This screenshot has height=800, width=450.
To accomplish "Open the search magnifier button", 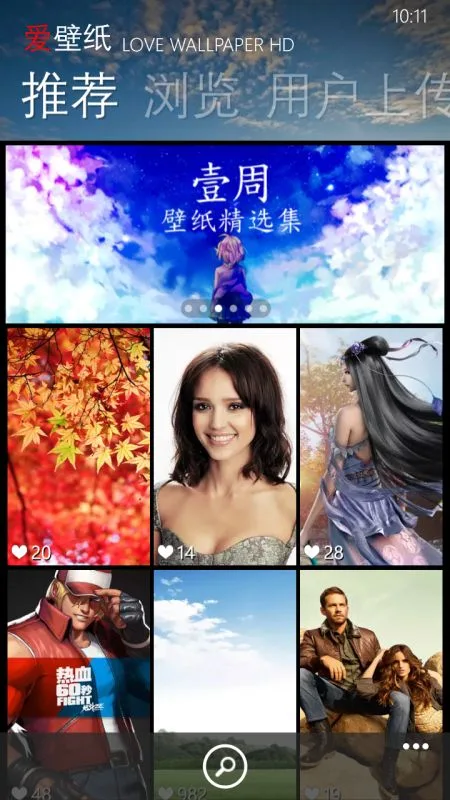I will click(x=225, y=766).
